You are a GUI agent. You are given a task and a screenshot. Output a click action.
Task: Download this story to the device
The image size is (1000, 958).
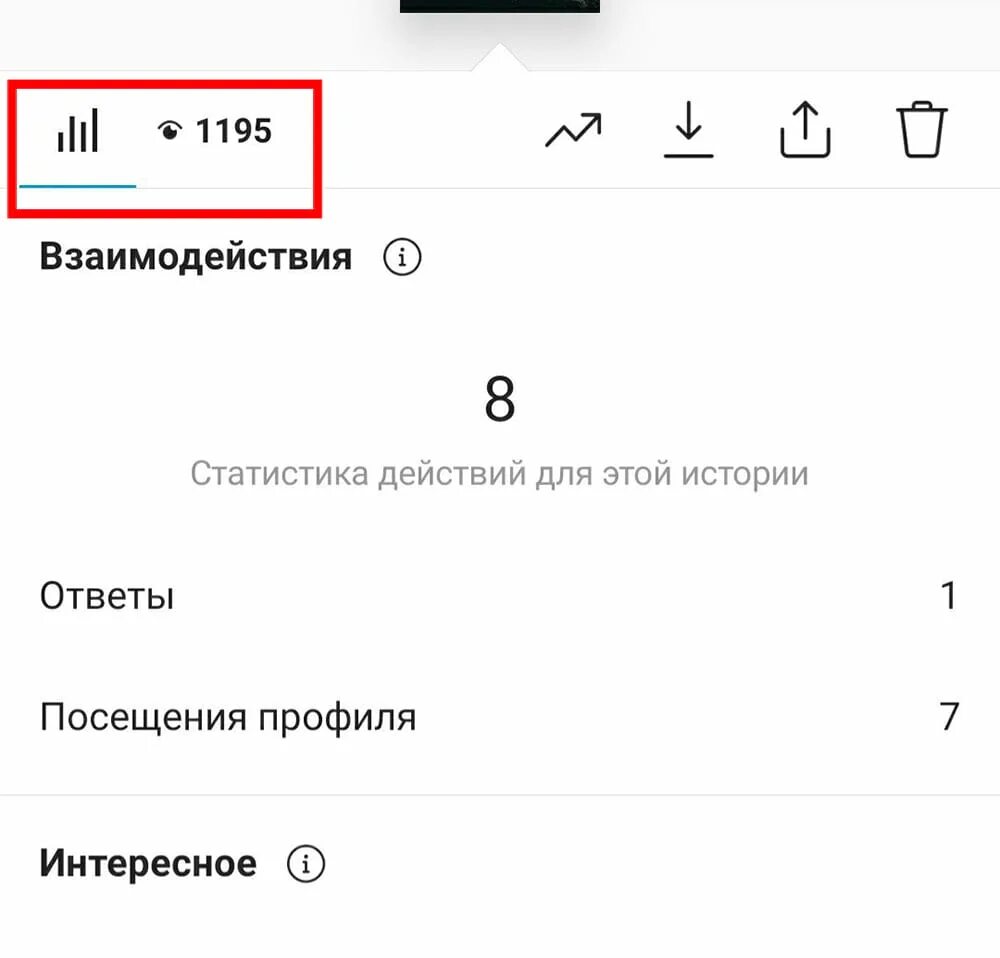tap(689, 131)
